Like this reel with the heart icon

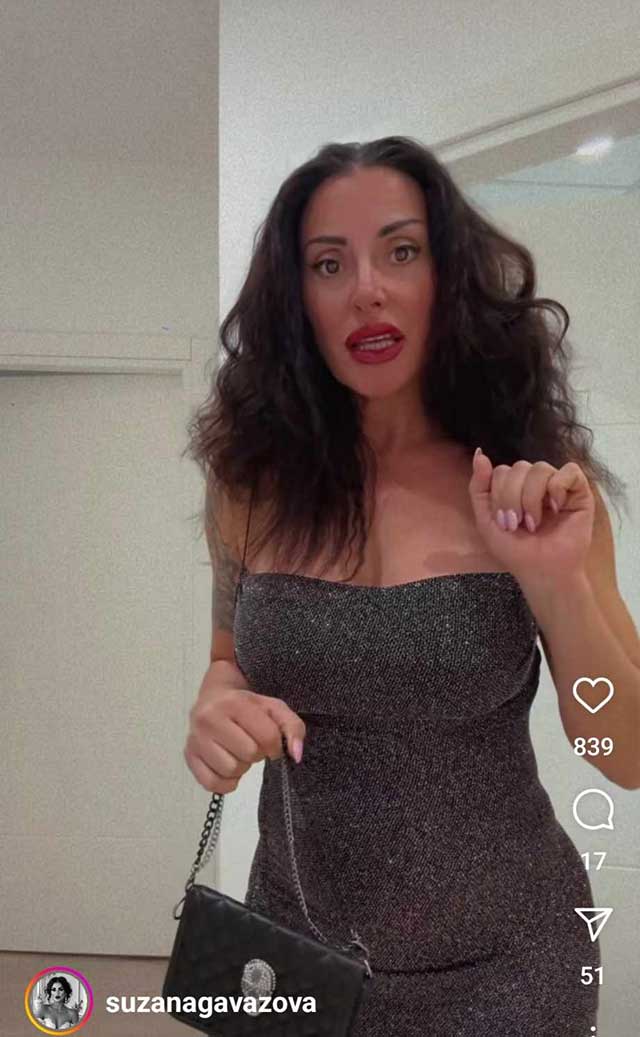point(593,695)
